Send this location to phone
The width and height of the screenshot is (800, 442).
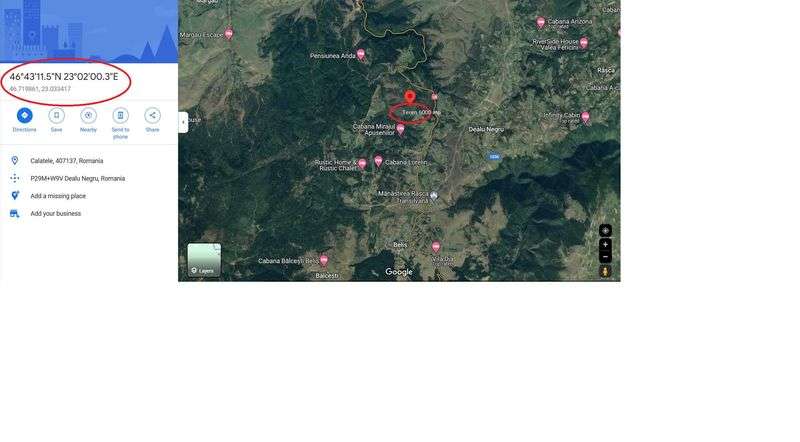tap(120, 116)
